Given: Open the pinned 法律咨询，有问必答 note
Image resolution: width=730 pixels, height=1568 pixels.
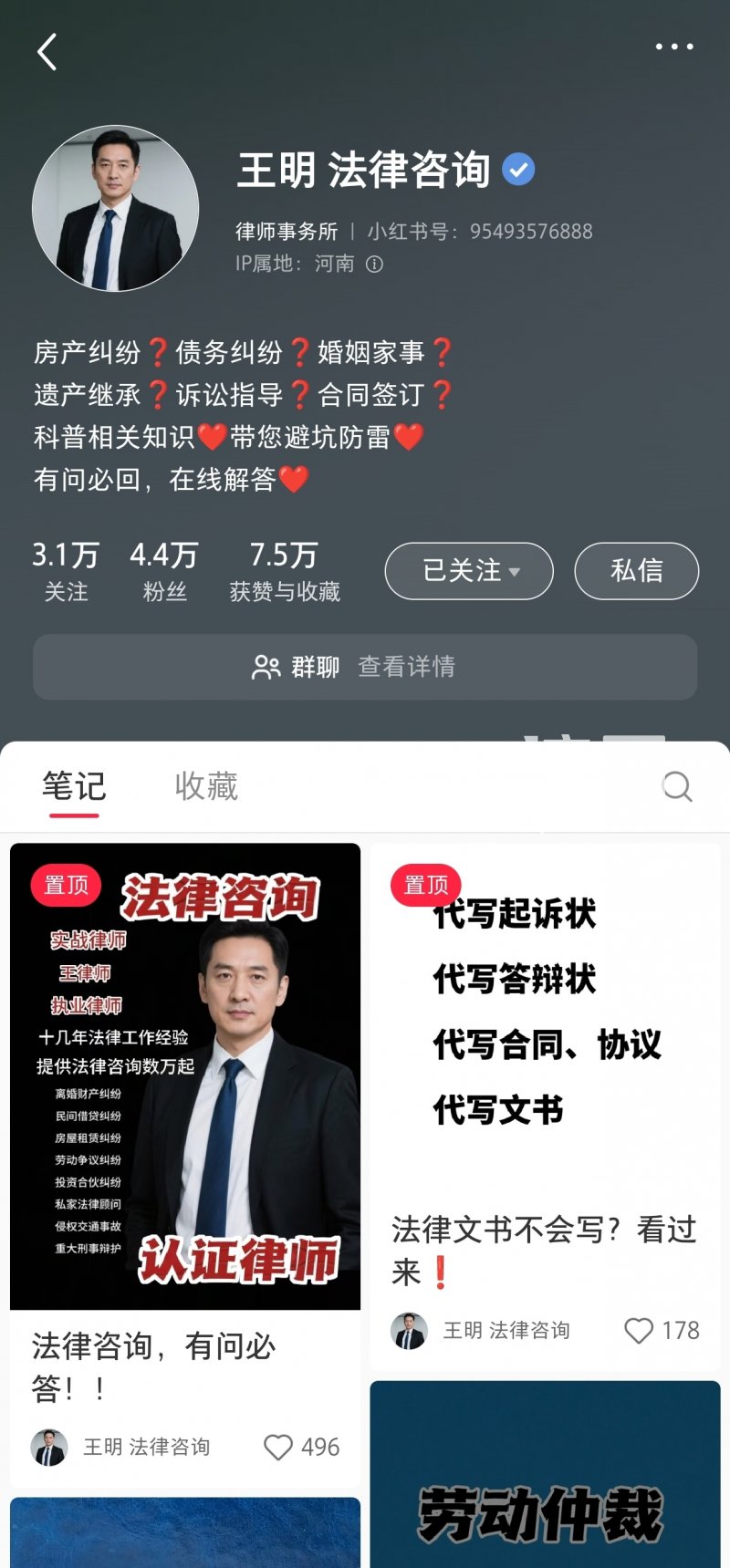Looking at the screenshot, I should point(185,1076).
